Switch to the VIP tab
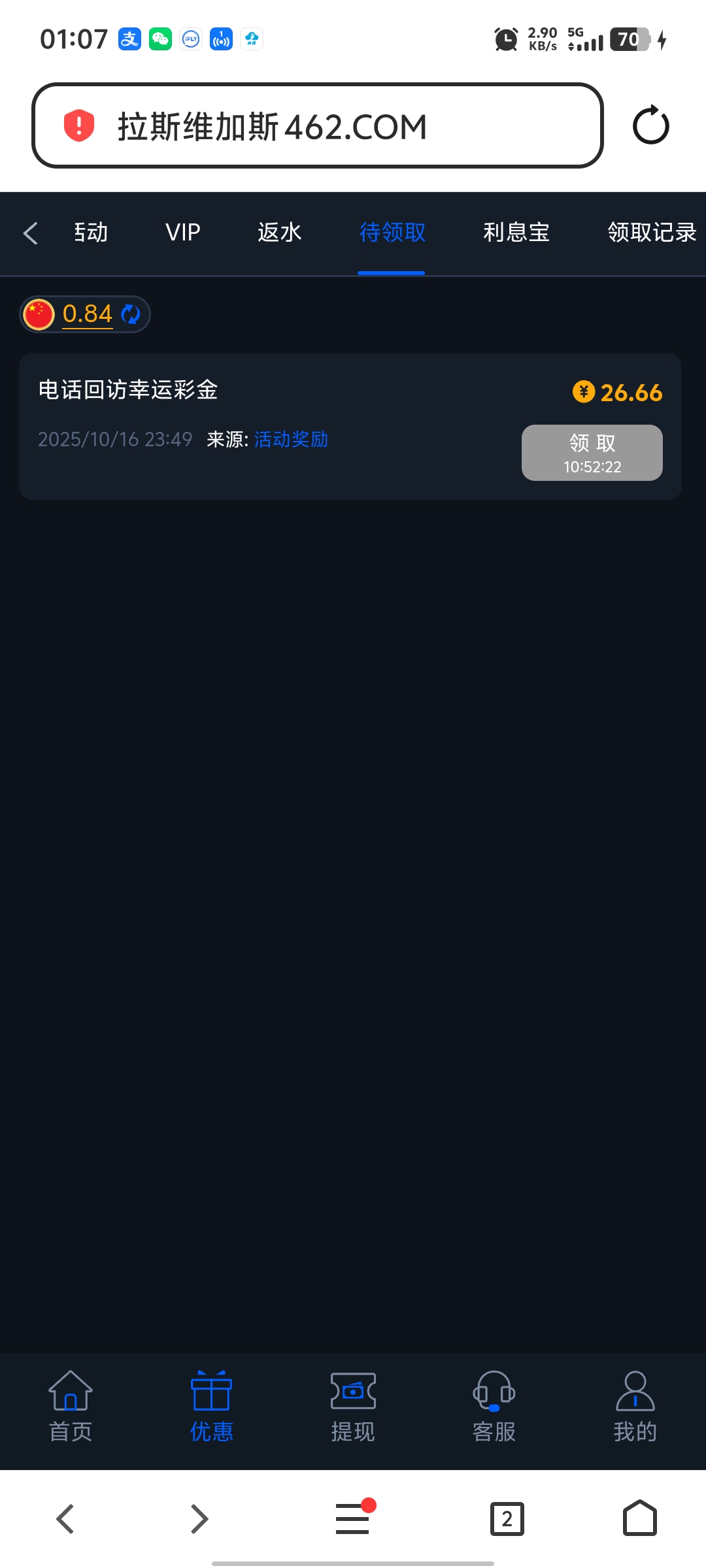This screenshot has height=1568, width=706. 183,233
